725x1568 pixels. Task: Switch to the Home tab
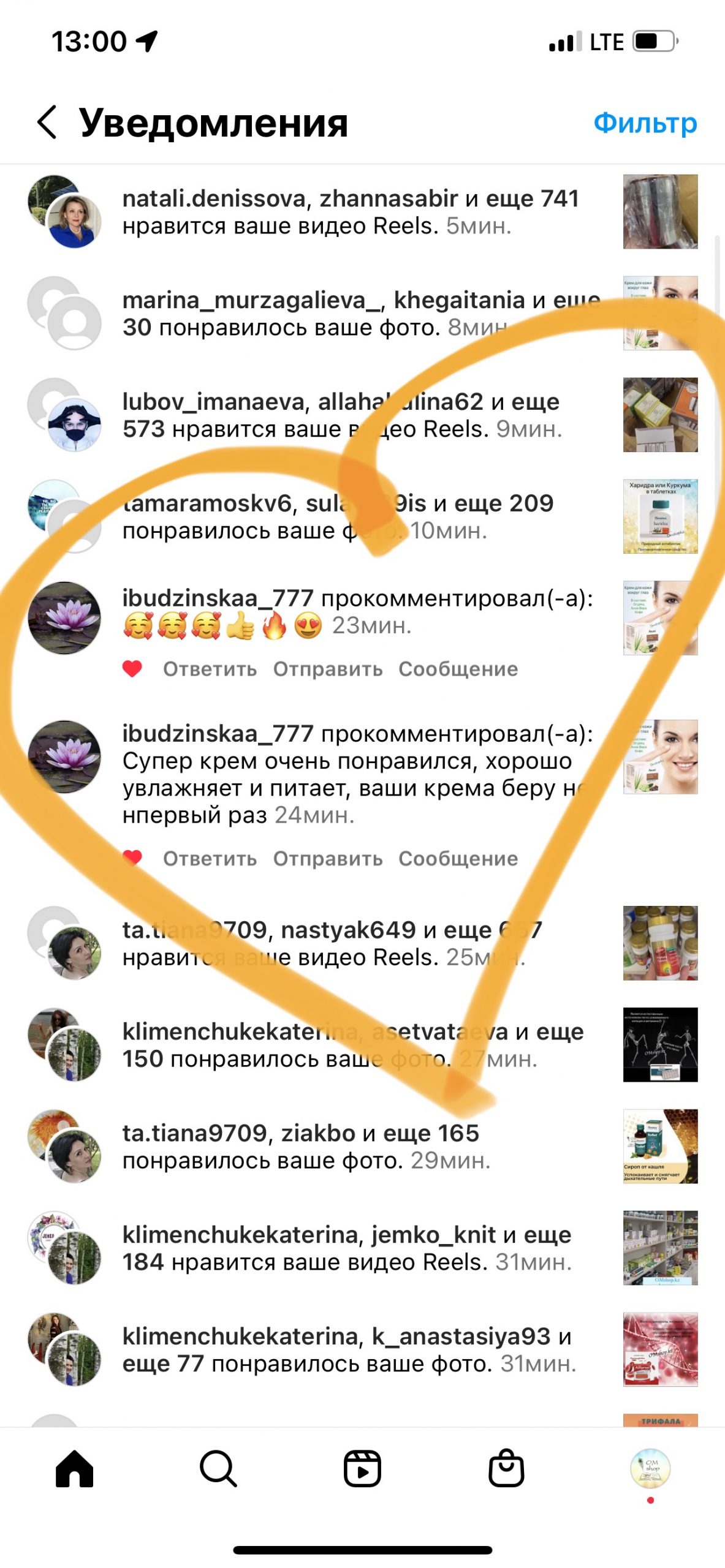point(74,1468)
